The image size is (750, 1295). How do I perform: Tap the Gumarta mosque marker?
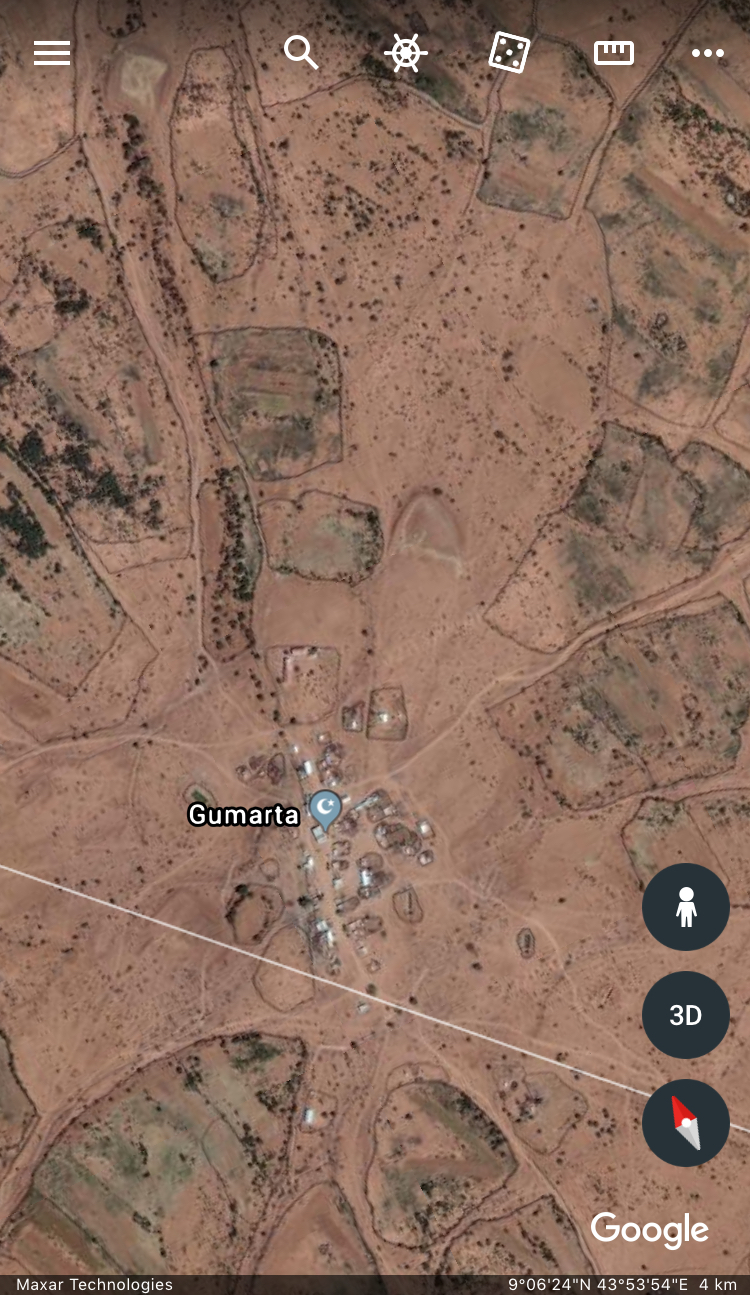325,808
